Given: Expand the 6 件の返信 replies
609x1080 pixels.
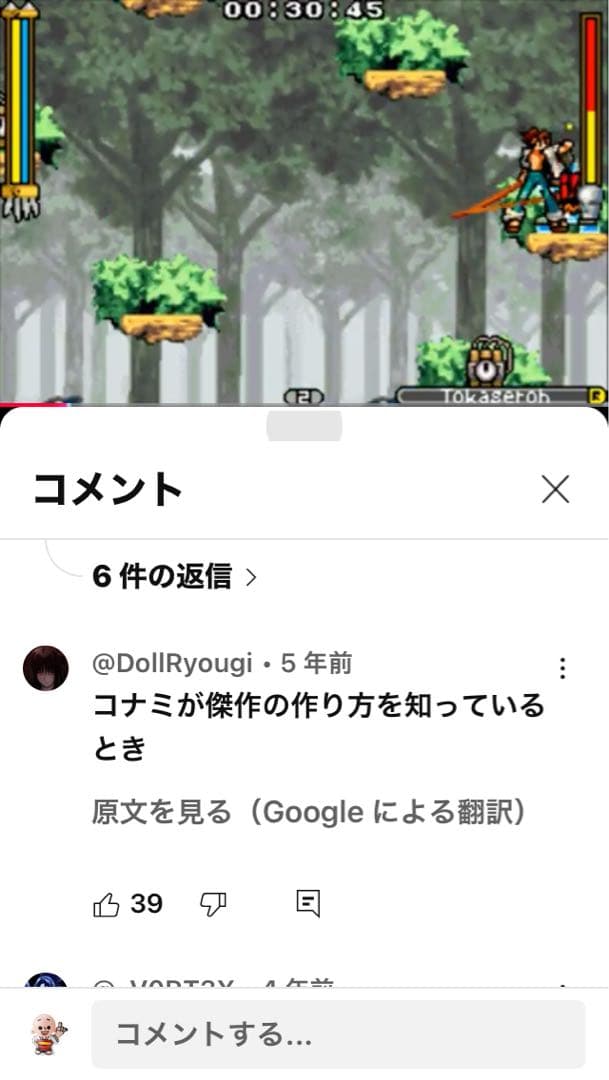Looking at the screenshot, I should [174, 577].
